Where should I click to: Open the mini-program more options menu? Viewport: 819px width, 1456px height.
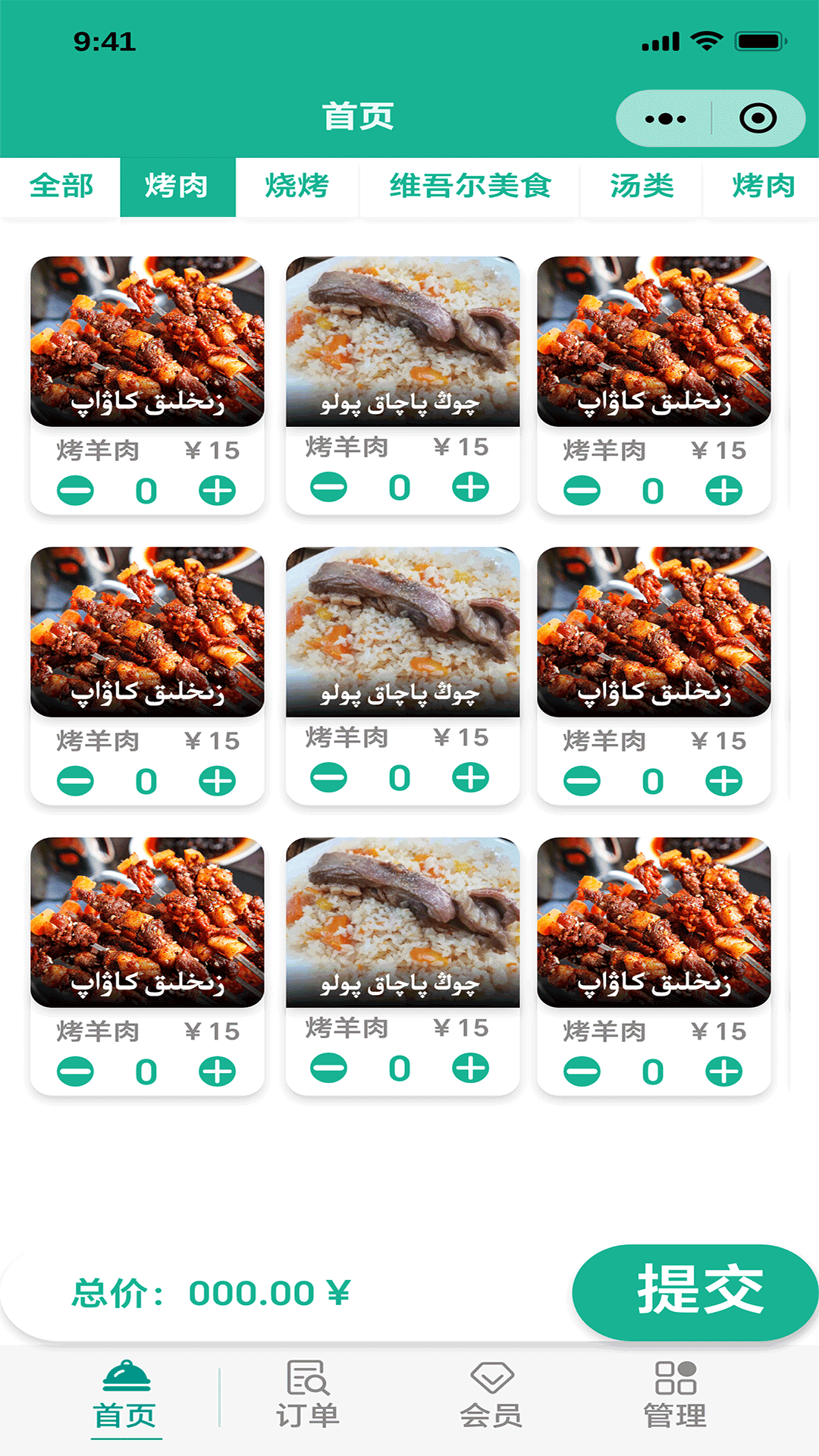coord(665,118)
